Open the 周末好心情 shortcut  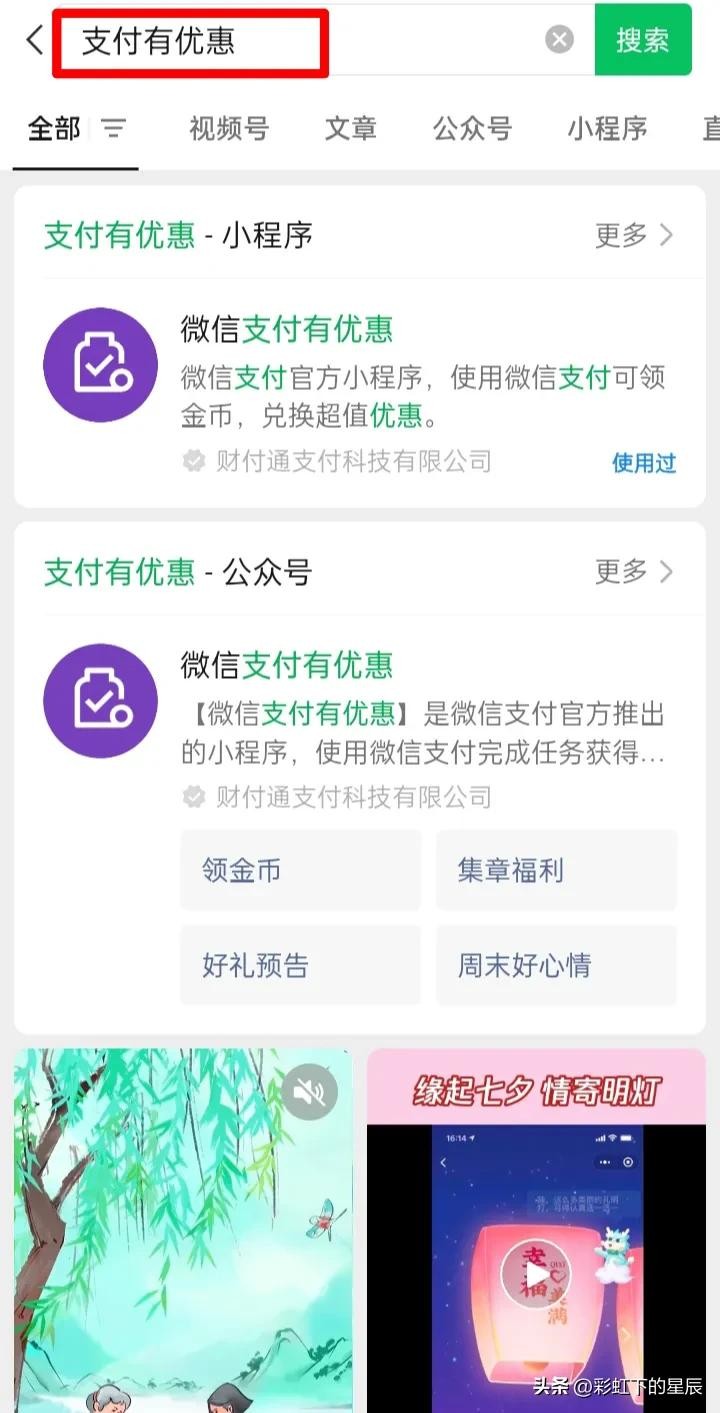556,965
